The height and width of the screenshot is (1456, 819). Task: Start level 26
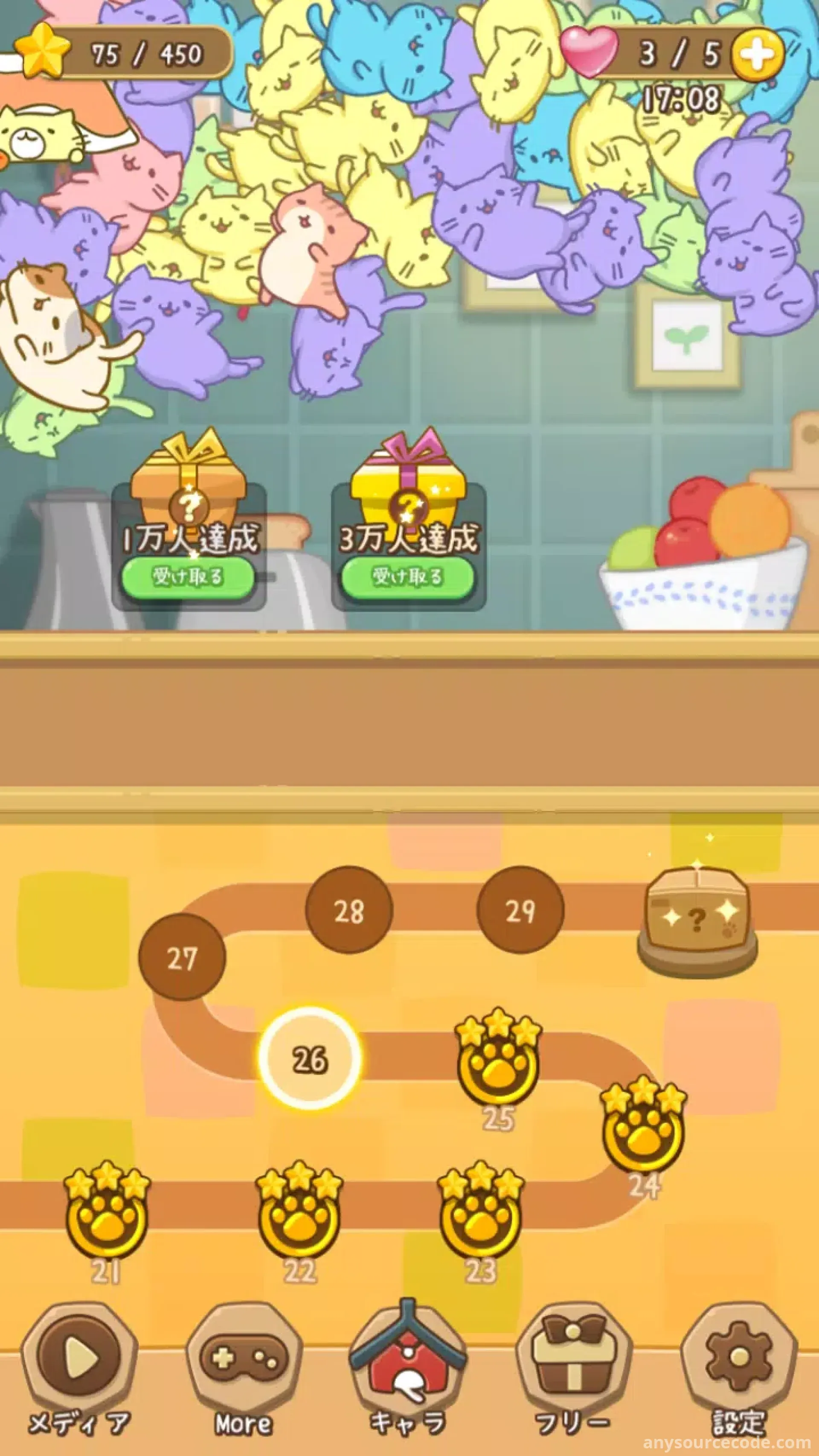(x=310, y=1059)
